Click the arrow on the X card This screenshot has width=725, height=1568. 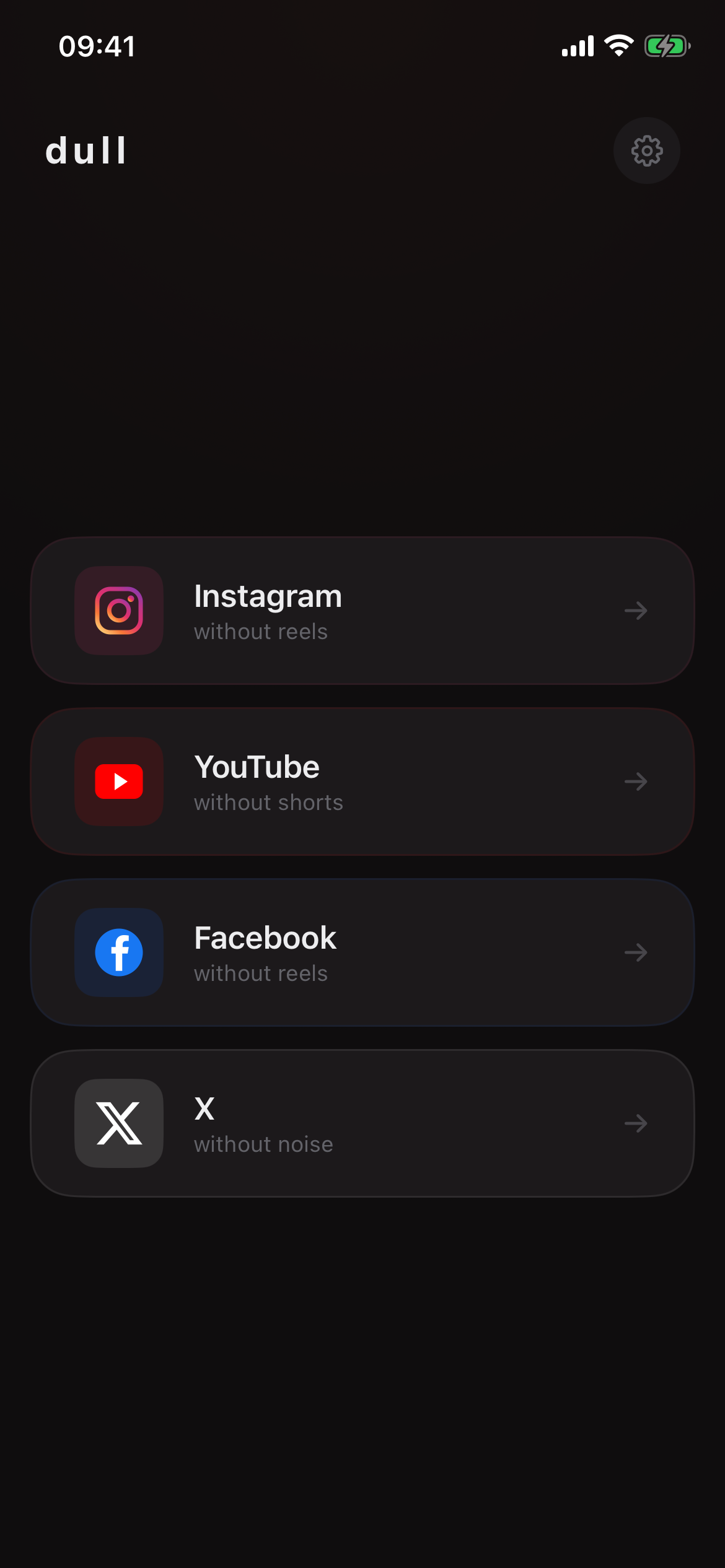coord(636,1123)
